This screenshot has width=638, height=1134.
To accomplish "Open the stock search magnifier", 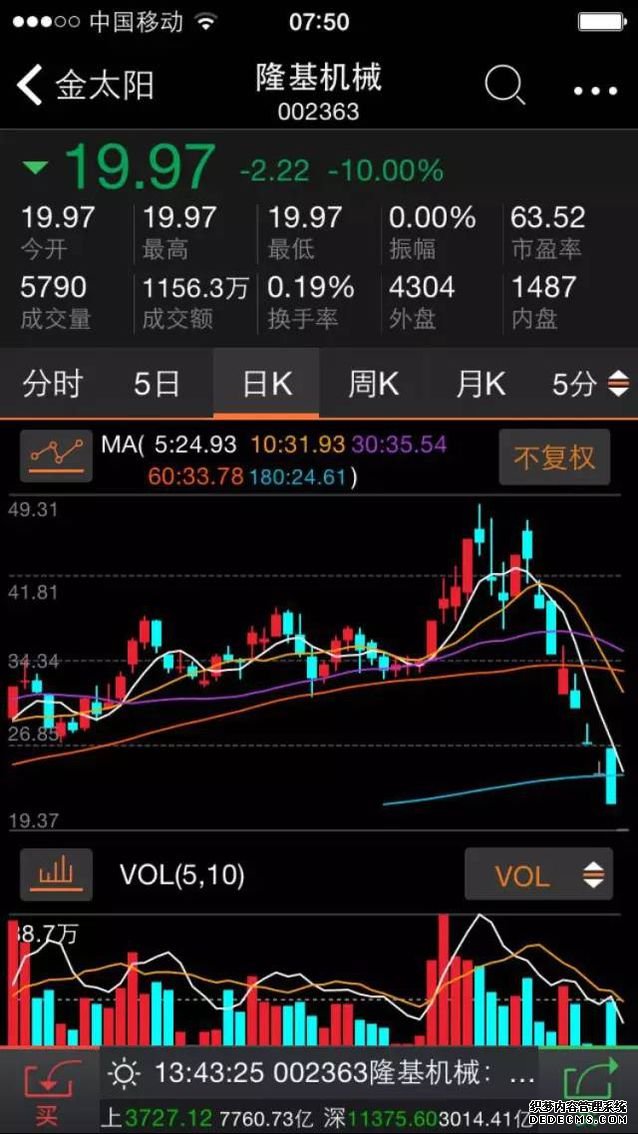I will click(x=504, y=86).
